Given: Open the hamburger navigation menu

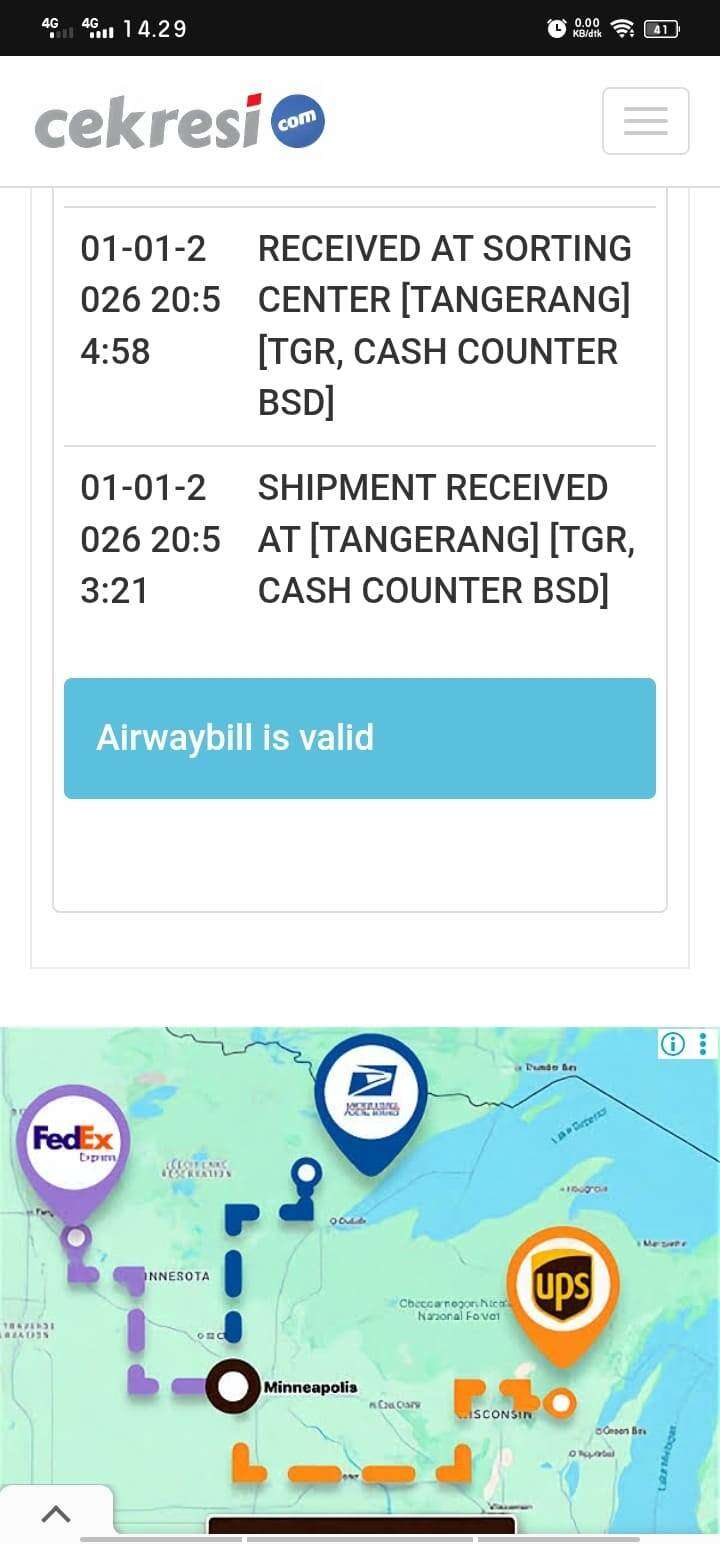Looking at the screenshot, I should click(645, 121).
